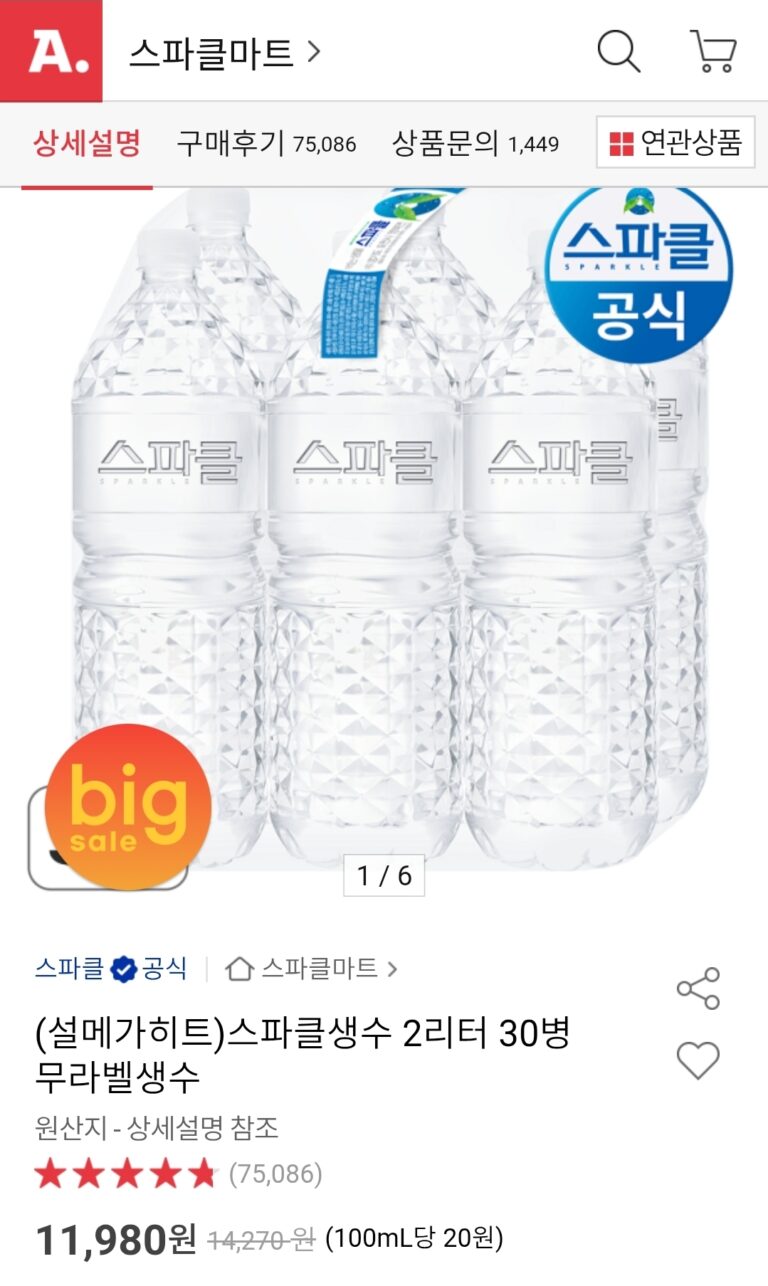
Task: Open 연관상품 related products
Action: click(675, 144)
